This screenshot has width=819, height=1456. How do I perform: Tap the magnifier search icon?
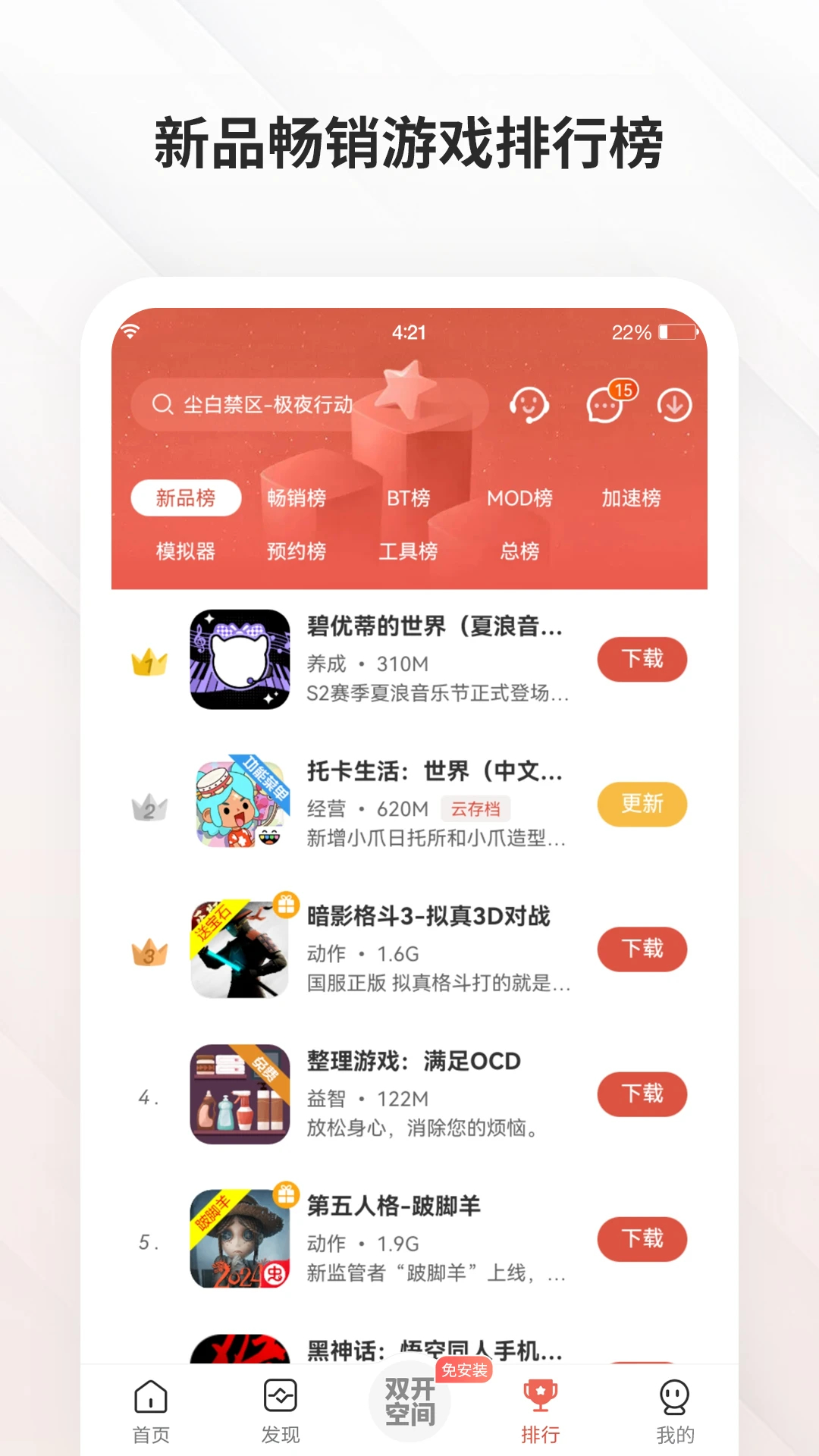point(162,405)
